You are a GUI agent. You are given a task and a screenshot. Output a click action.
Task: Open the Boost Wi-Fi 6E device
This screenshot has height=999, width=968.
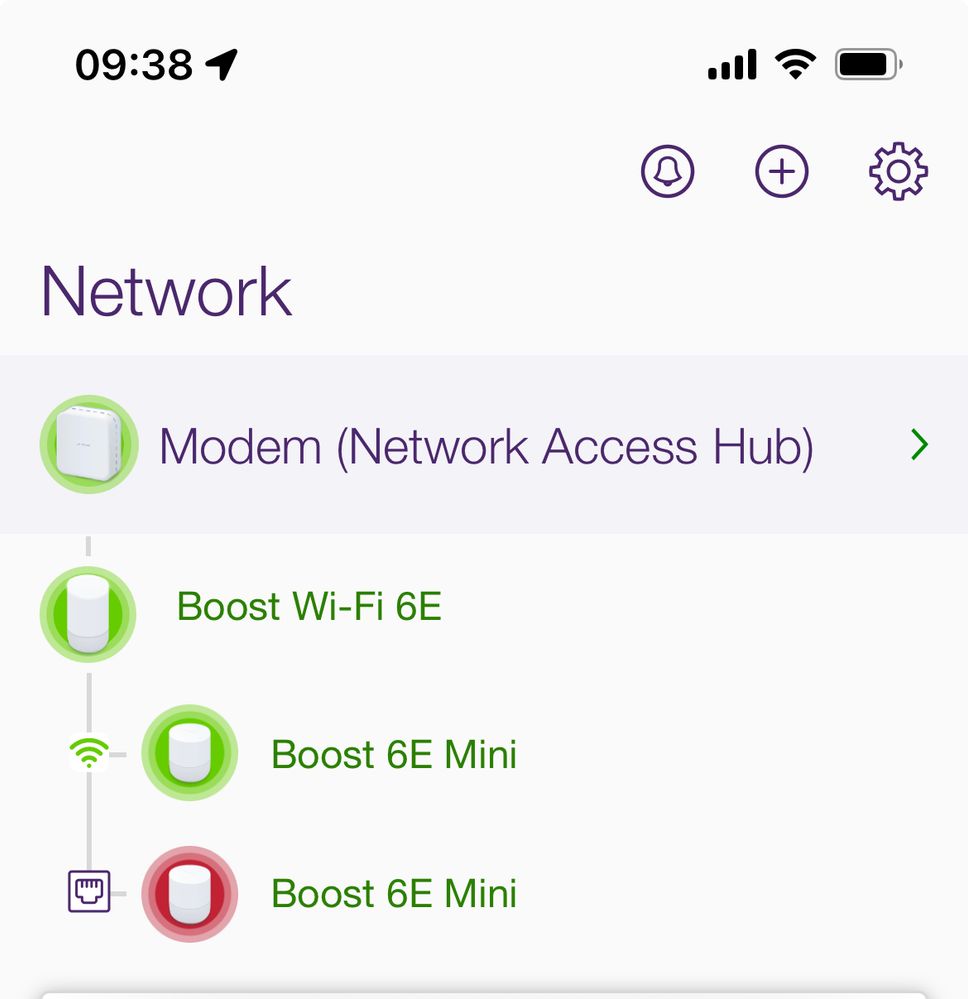coord(308,607)
